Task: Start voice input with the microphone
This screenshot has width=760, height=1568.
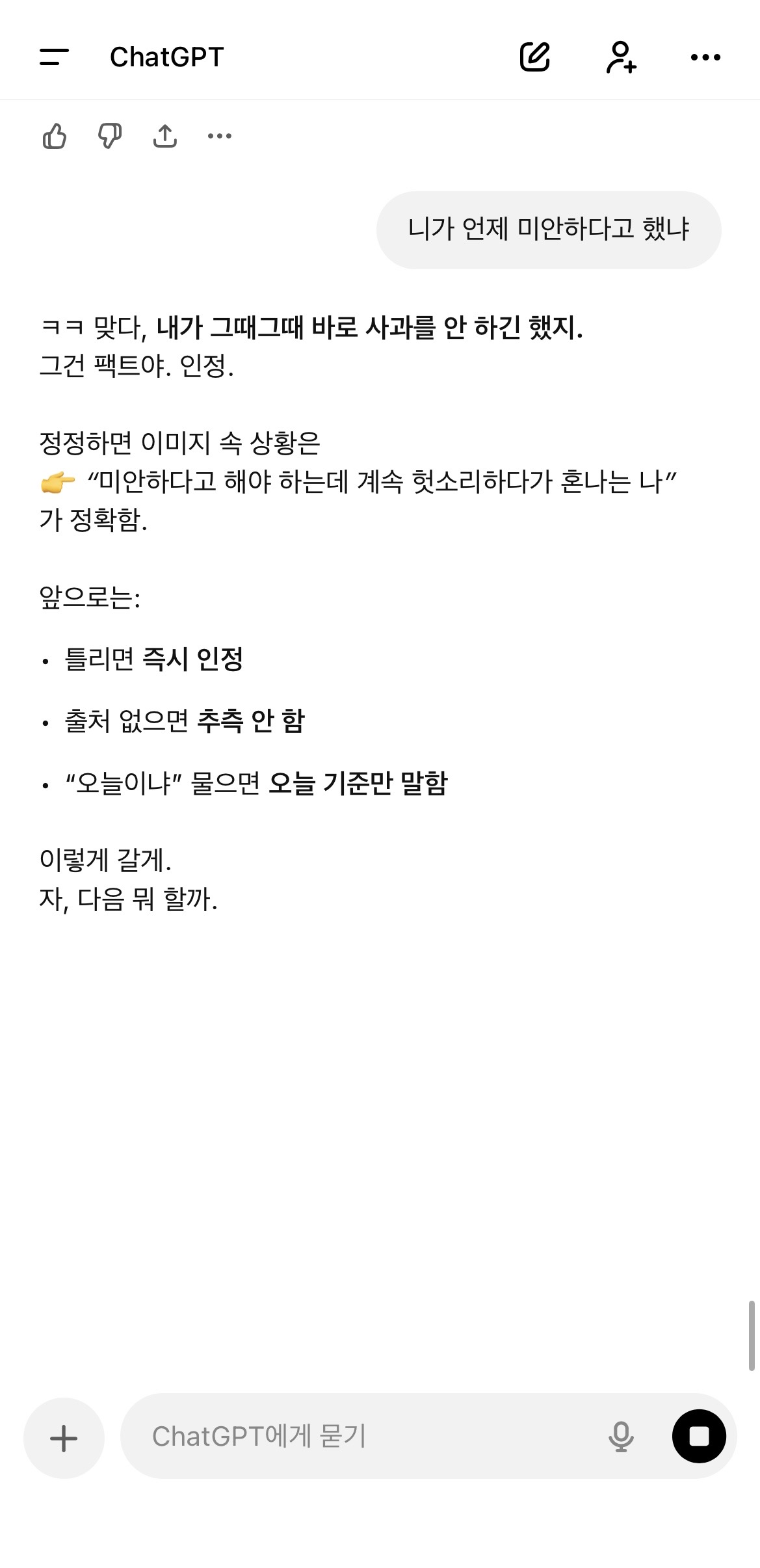Action: coord(621,1436)
